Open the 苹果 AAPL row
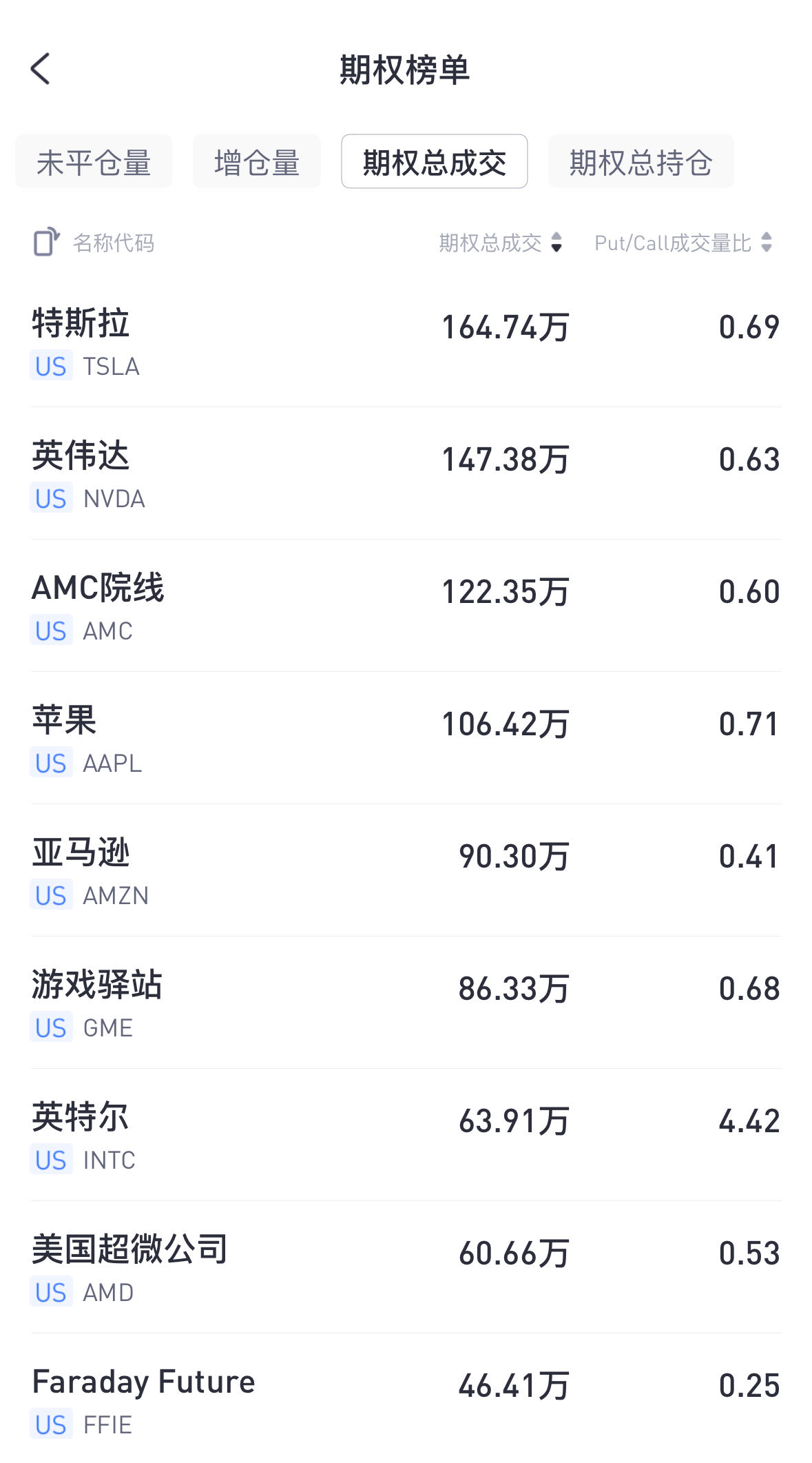The height and width of the screenshot is (1463, 812). point(406,739)
